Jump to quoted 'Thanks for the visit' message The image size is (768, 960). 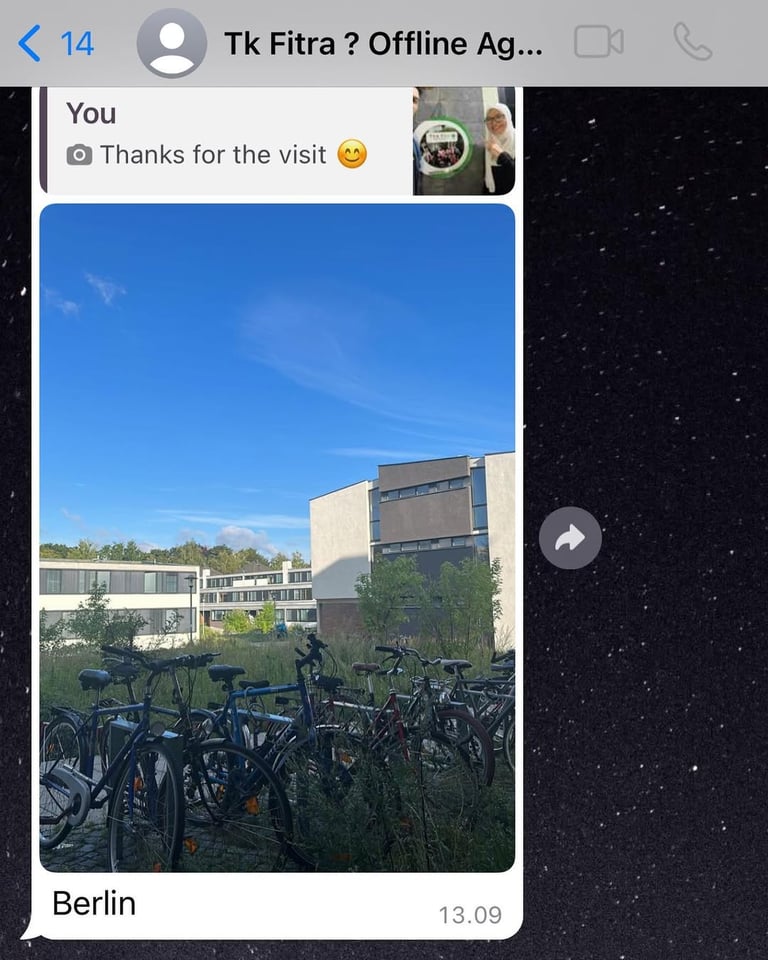[x=230, y=140]
